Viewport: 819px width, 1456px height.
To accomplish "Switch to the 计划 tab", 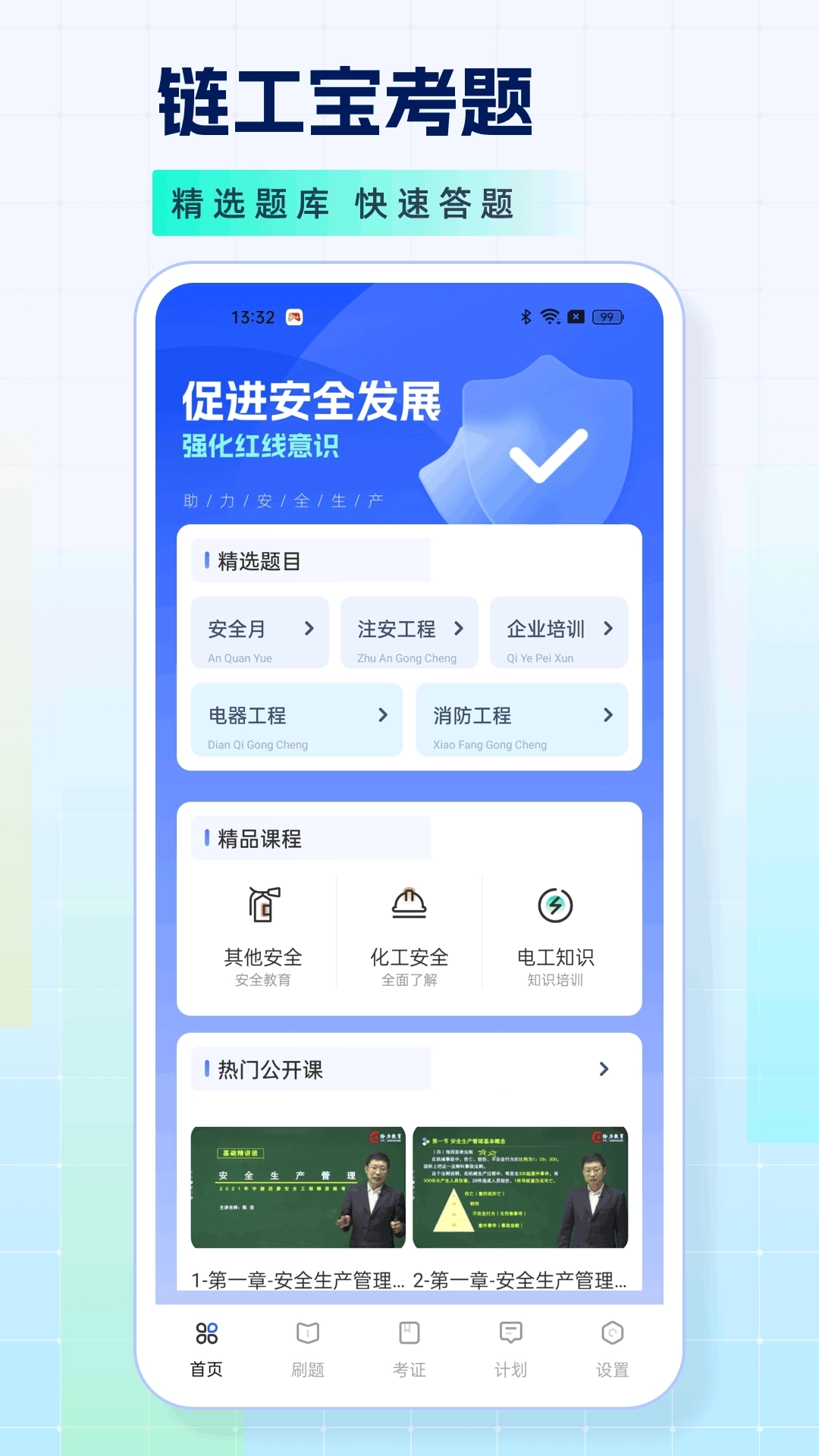I will 511,1350.
